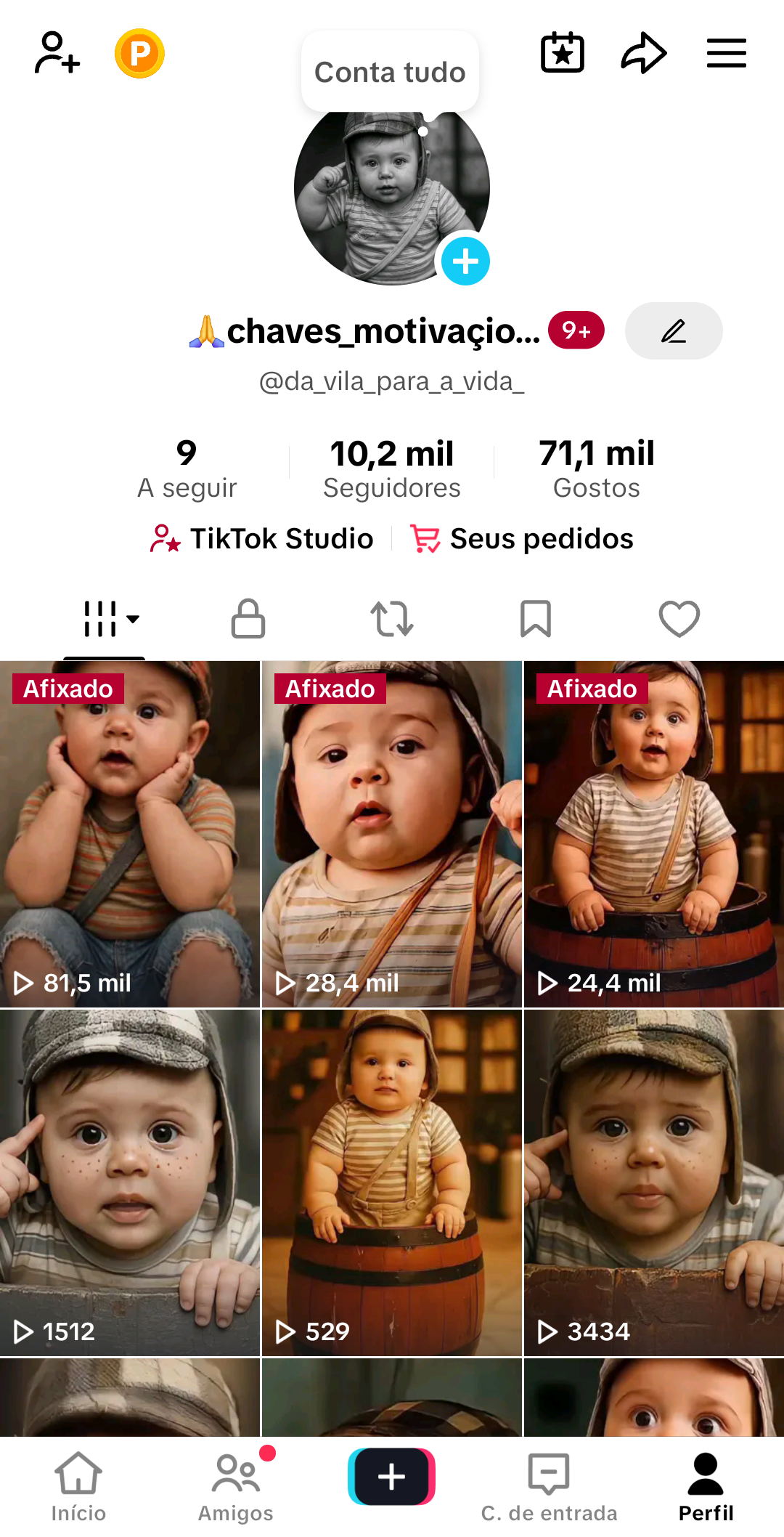The width and height of the screenshot is (784, 1537).
Task: Tap the orange P coin icon
Action: coord(139,53)
